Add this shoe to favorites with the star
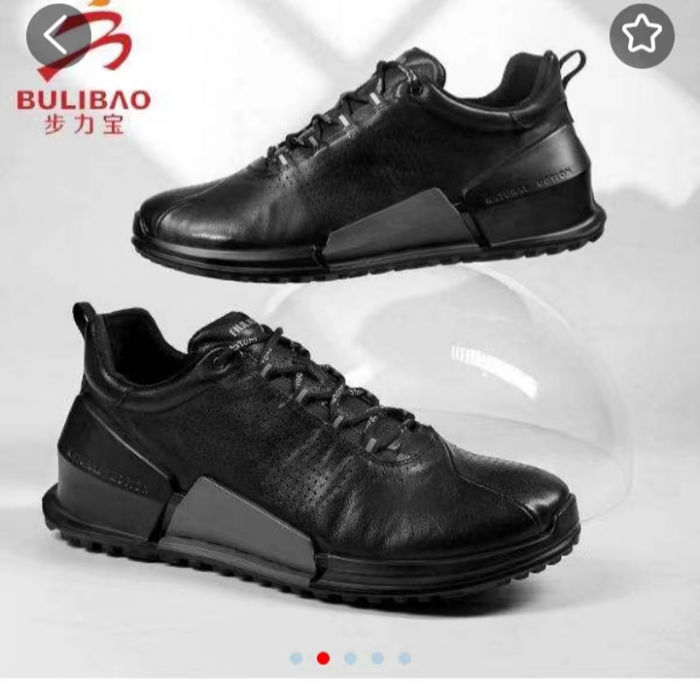 coord(642,36)
